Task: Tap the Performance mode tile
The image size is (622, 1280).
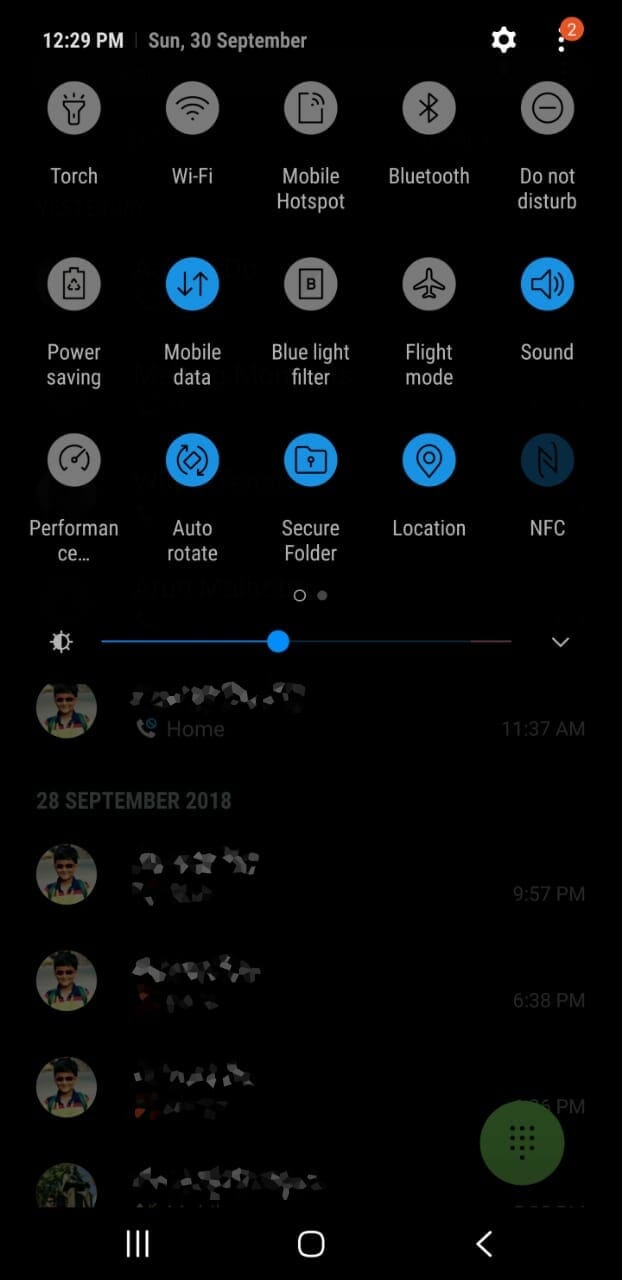Action: [x=74, y=460]
